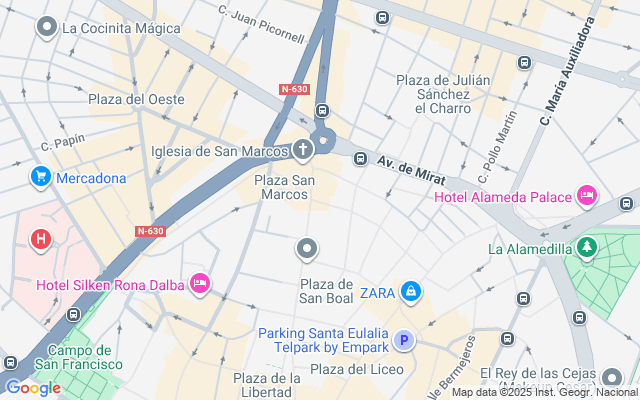
Task: Select the Mercadona shopping cart marker
Action: [41, 178]
